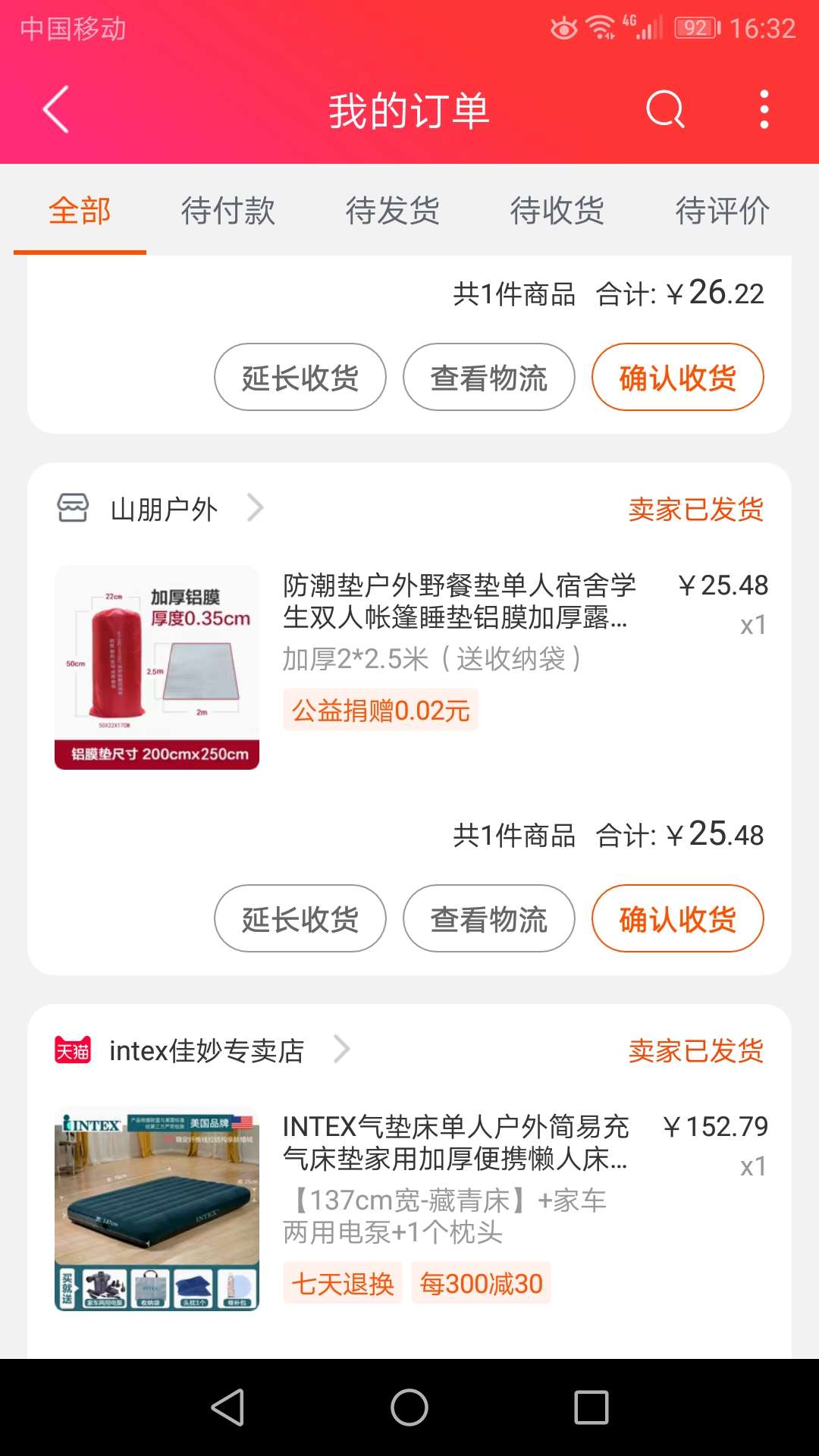Expand the 山朋户外 store via its chevron
819x1456 pixels.
pyautogui.click(x=256, y=508)
